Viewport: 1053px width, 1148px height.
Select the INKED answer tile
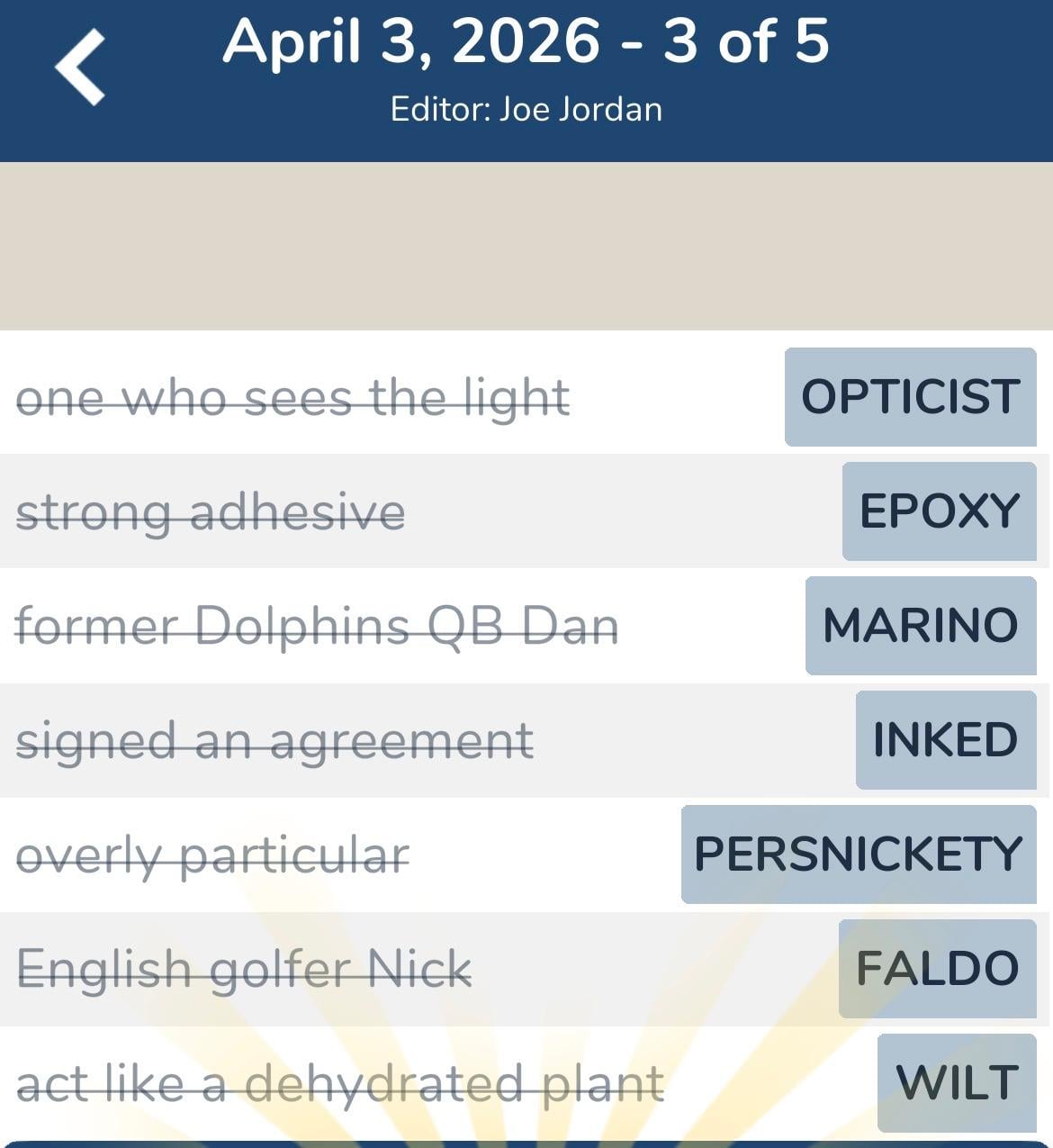[x=944, y=739]
